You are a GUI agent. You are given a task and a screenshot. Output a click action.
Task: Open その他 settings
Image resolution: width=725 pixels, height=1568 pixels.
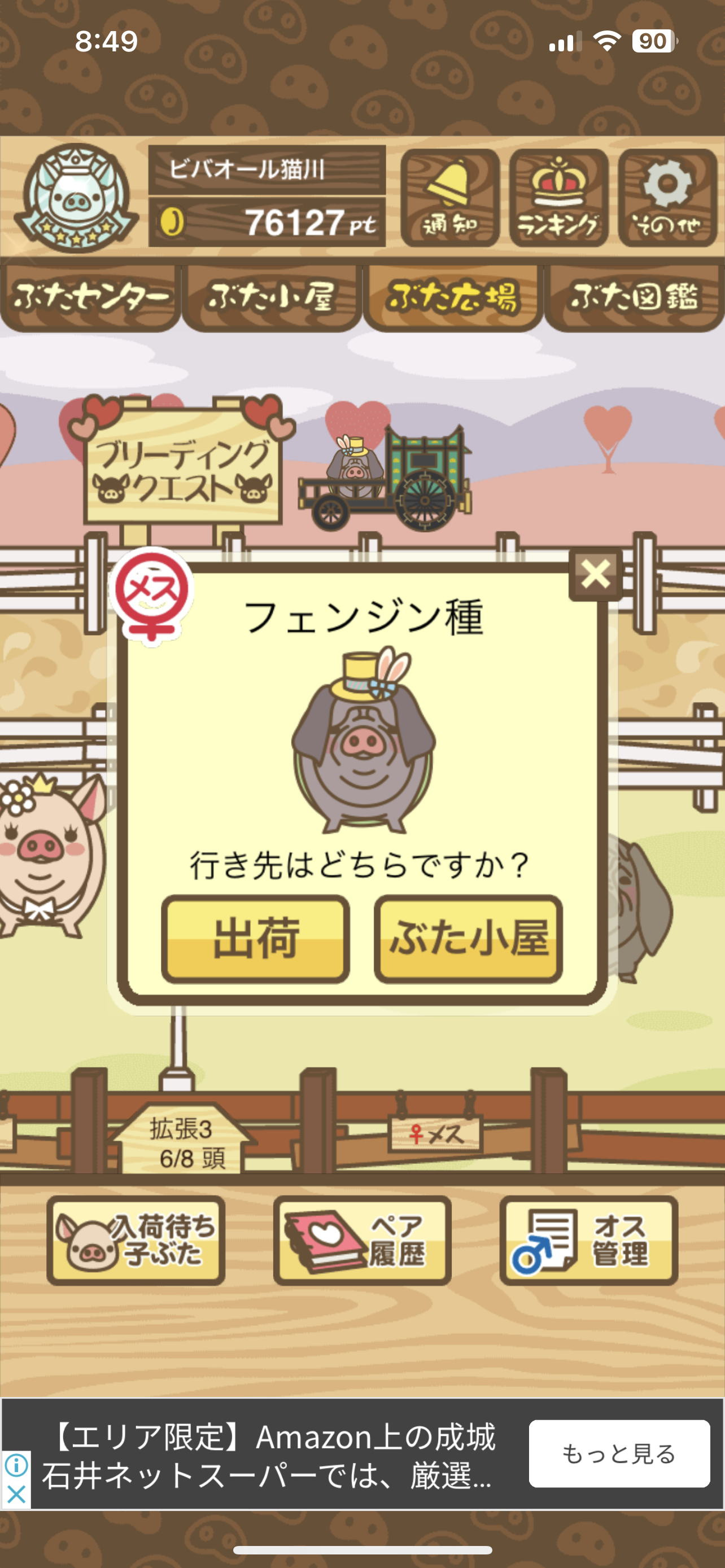click(x=667, y=198)
